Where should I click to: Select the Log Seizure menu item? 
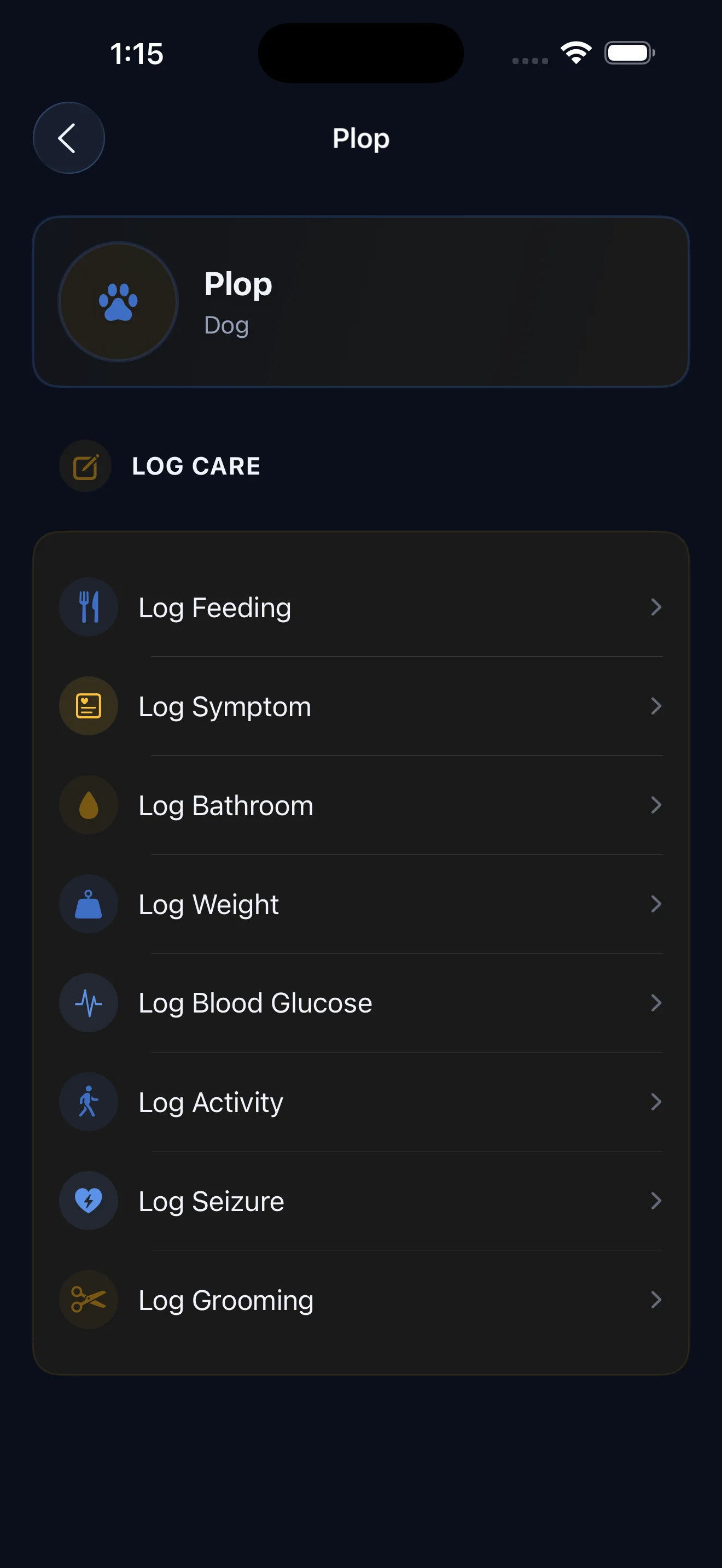(x=361, y=1201)
